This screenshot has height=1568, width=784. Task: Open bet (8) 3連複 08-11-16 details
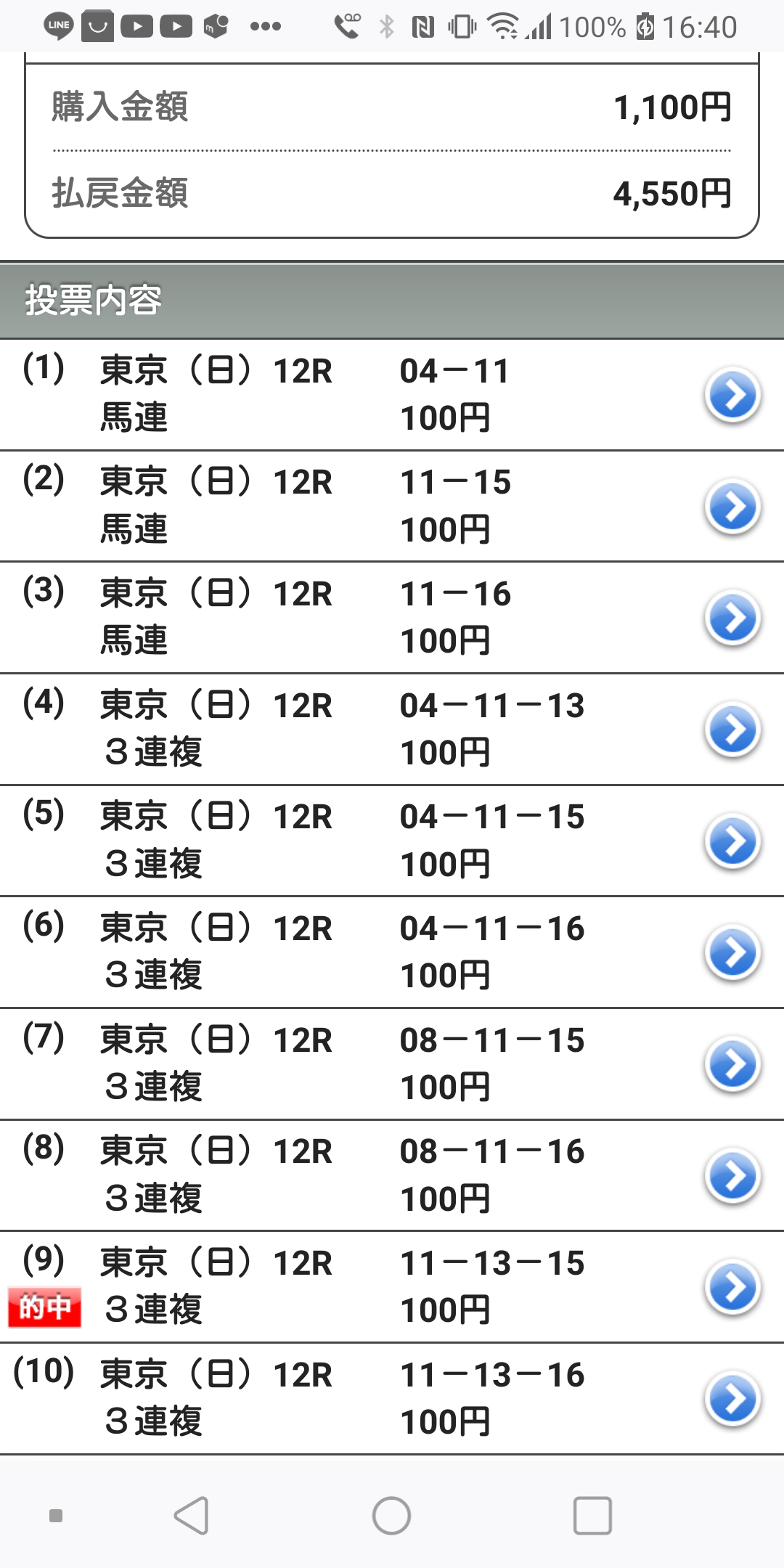(732, 1175)
